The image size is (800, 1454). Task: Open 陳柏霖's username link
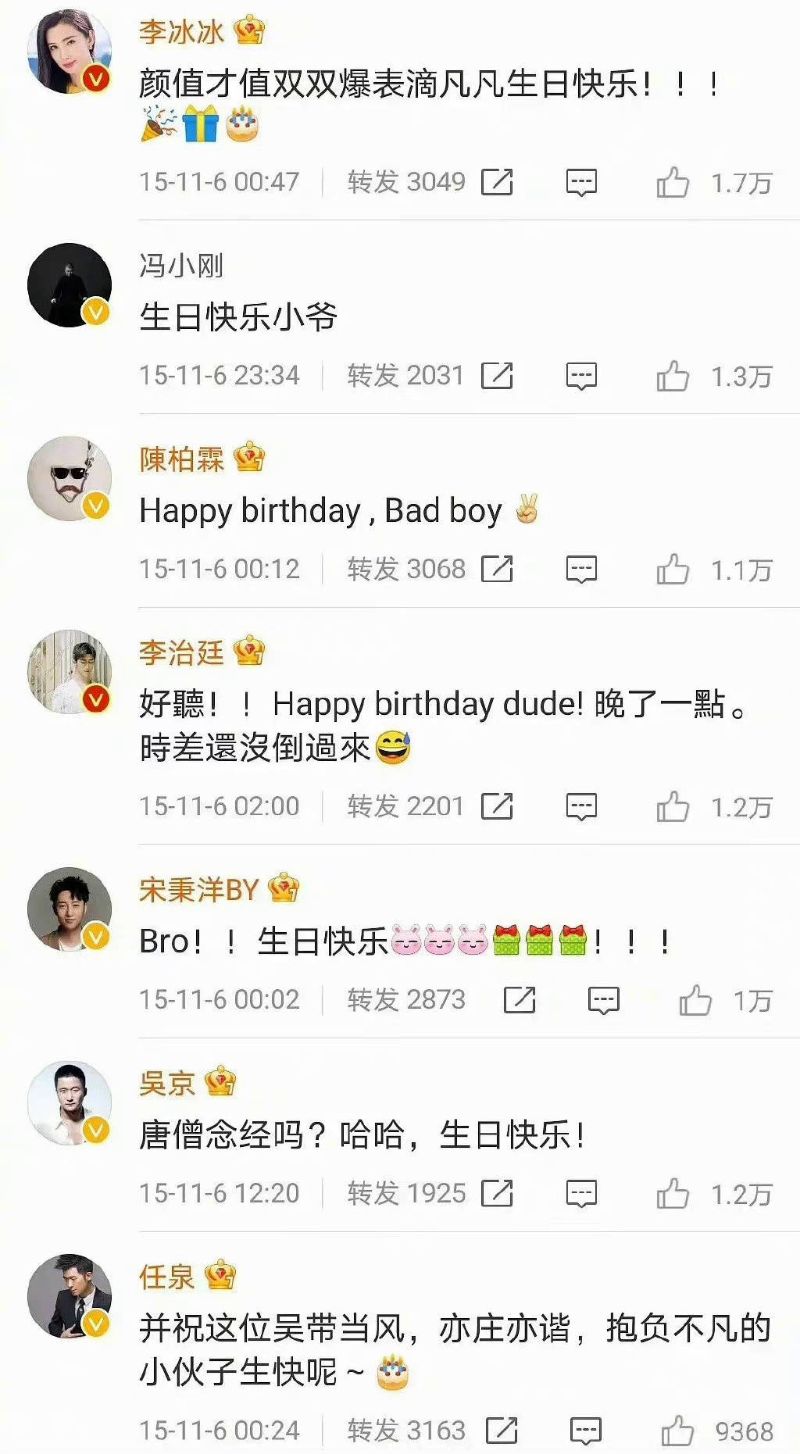[182, 459]
